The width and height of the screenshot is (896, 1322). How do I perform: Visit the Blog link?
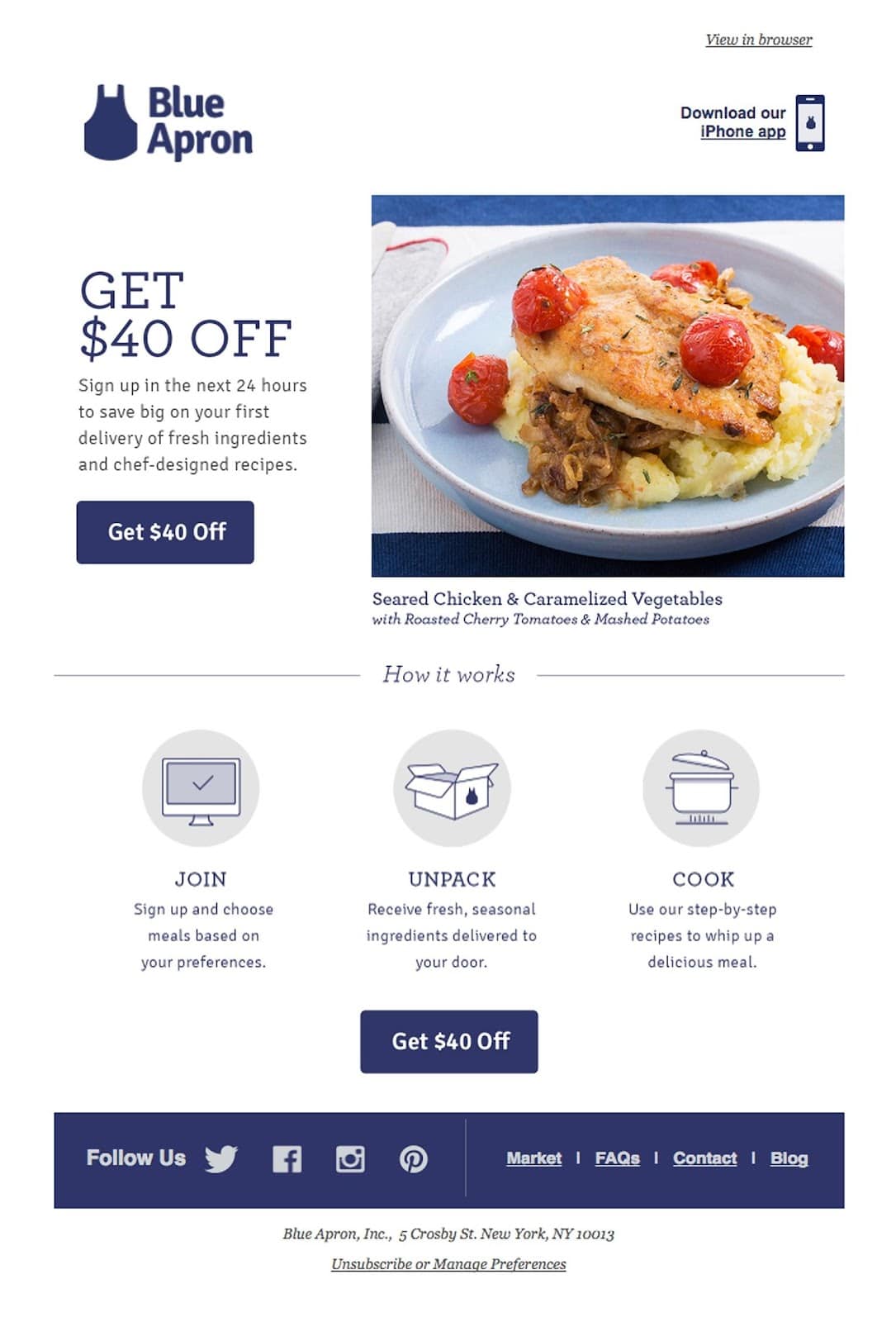point(789,1158)
